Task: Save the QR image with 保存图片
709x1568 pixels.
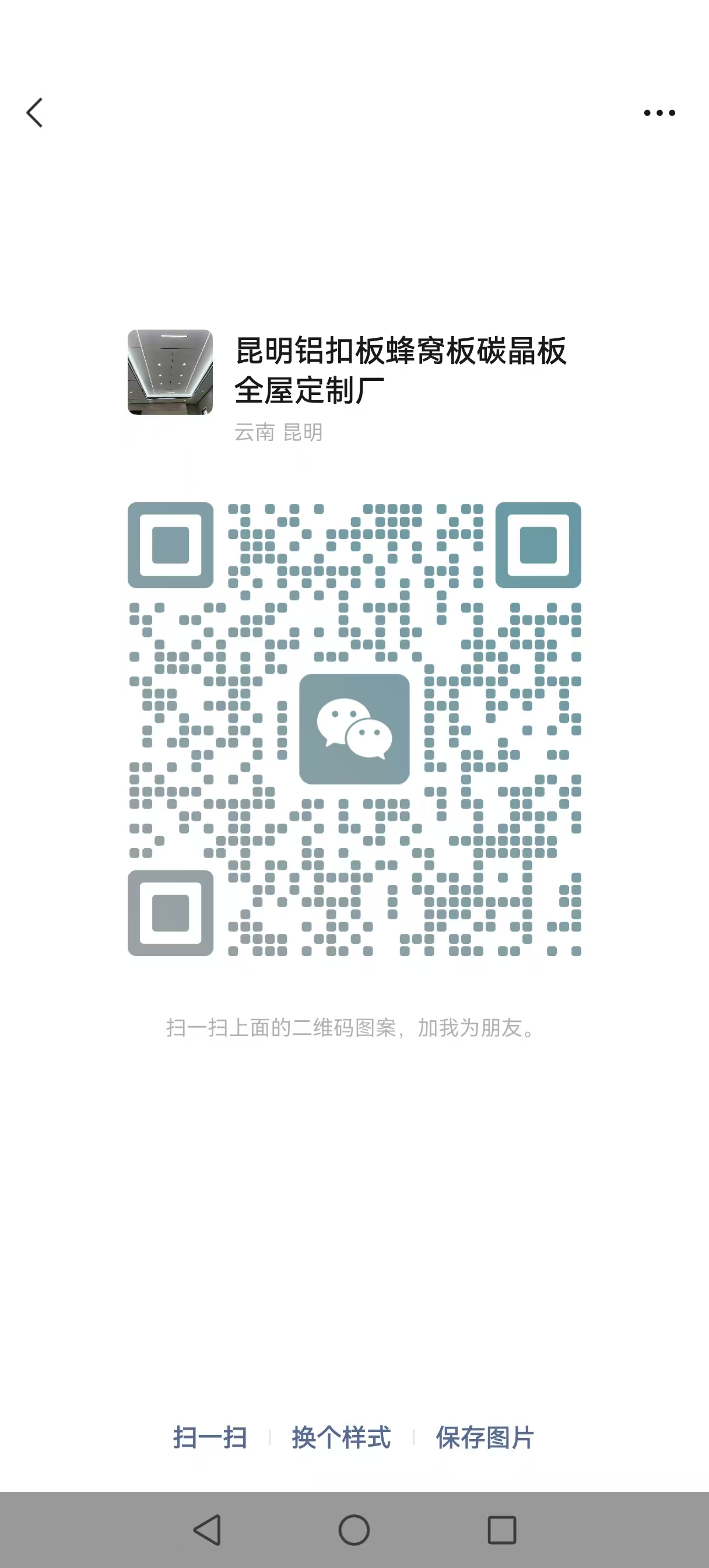Action: click(x=485, y=1438)
